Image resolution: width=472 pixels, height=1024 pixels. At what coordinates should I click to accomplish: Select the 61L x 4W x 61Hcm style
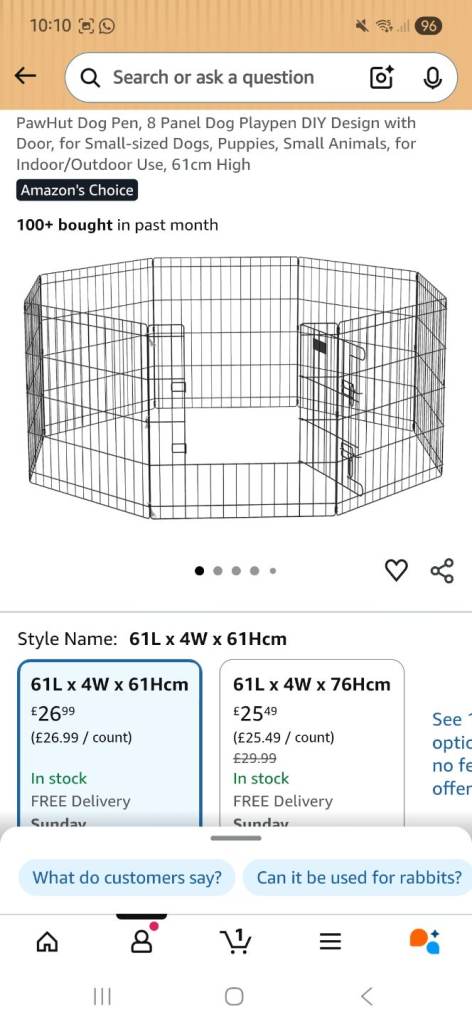(x=110, y=744)
